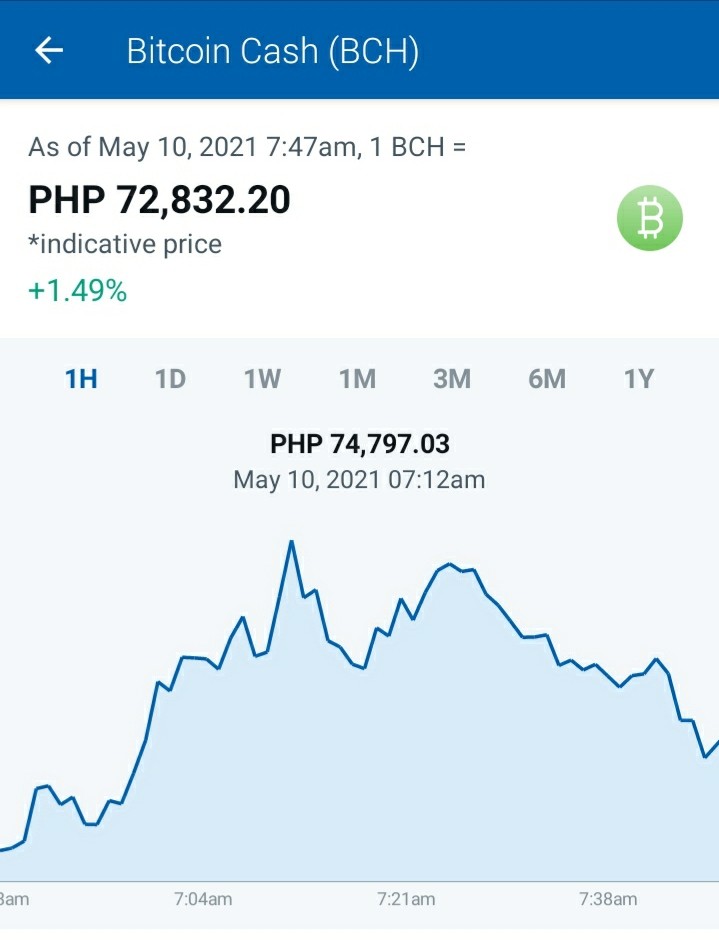Switch to the 6M chart range

click(x=547, y=379)
